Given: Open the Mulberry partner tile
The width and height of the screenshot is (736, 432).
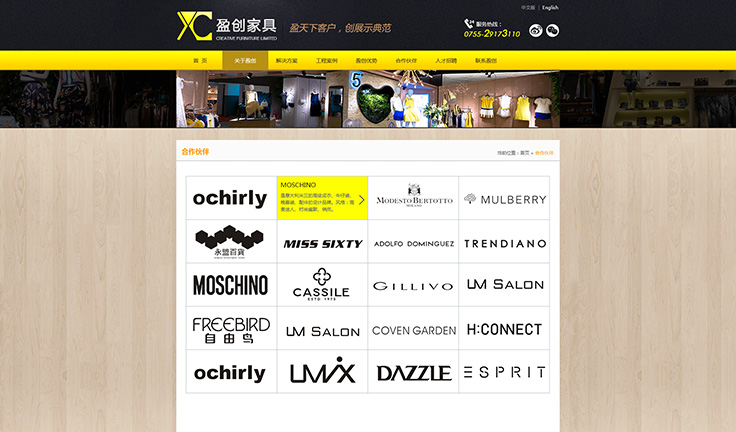Looking at the screenshot, I should coord(505,199).
